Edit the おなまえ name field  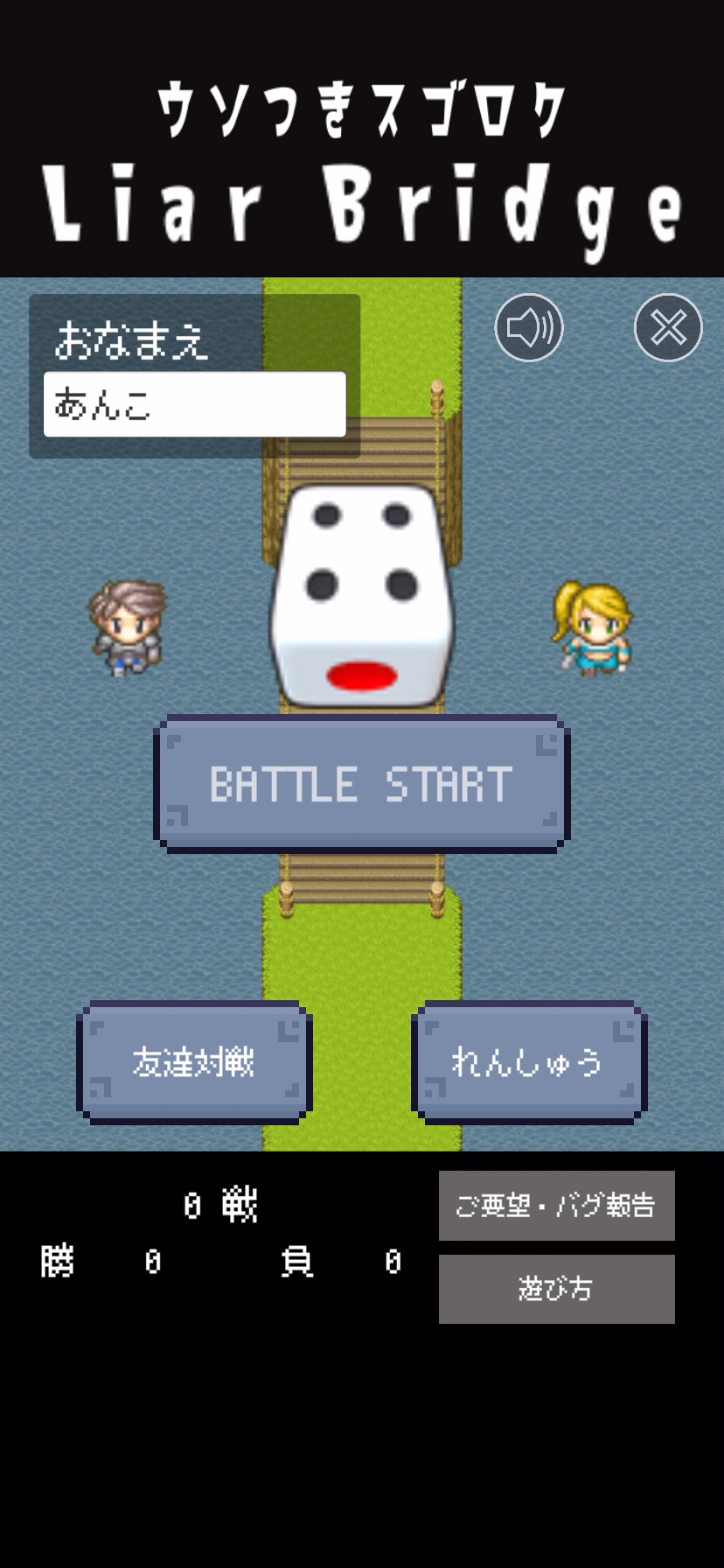coord(195,404)
